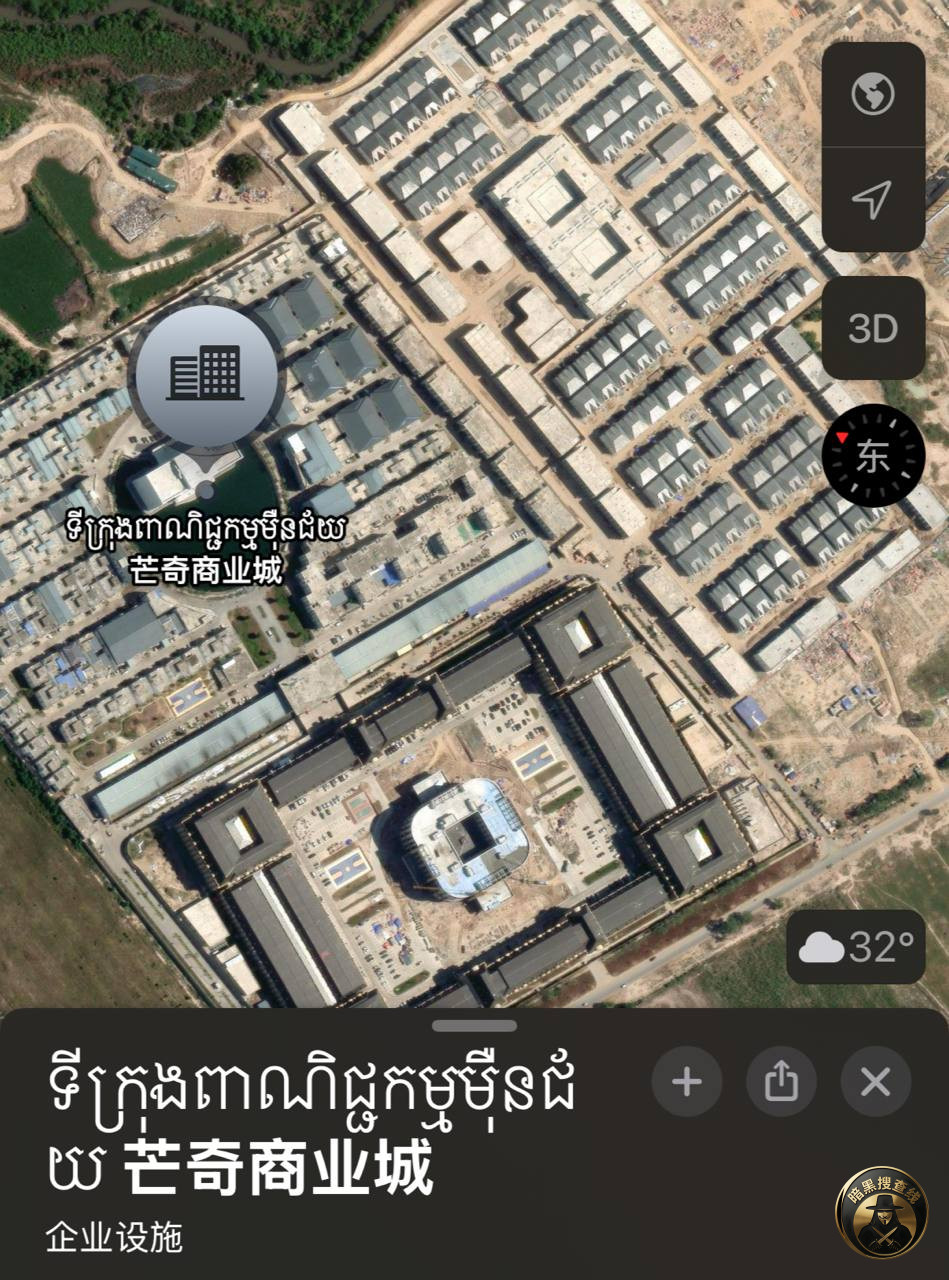Open the map mode globe button
This screenshot has width=949, height=1280.
[873, 96]
